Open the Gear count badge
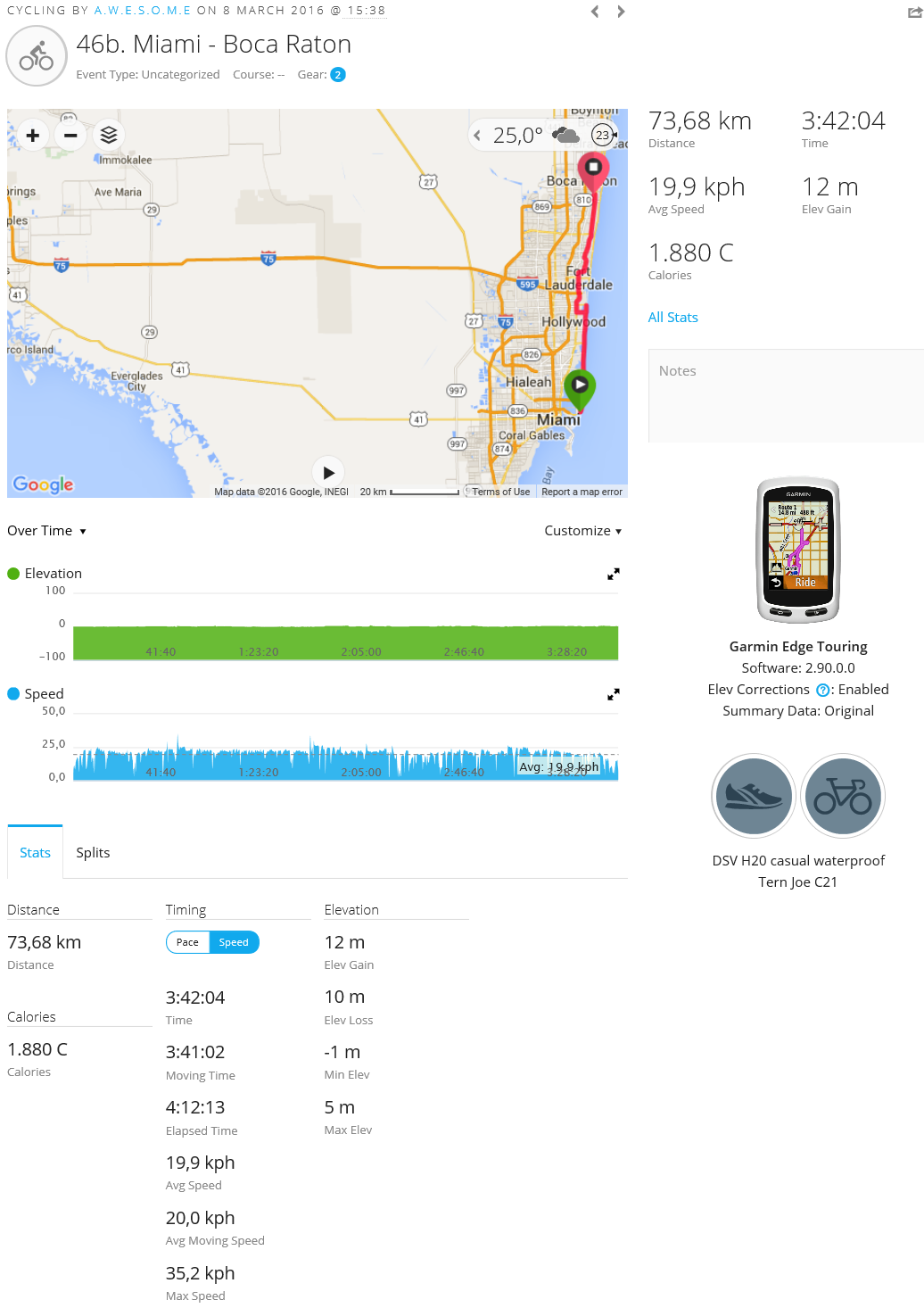Image resolution: width=924 pixels, height=1308 pixels. pos(338,75)
